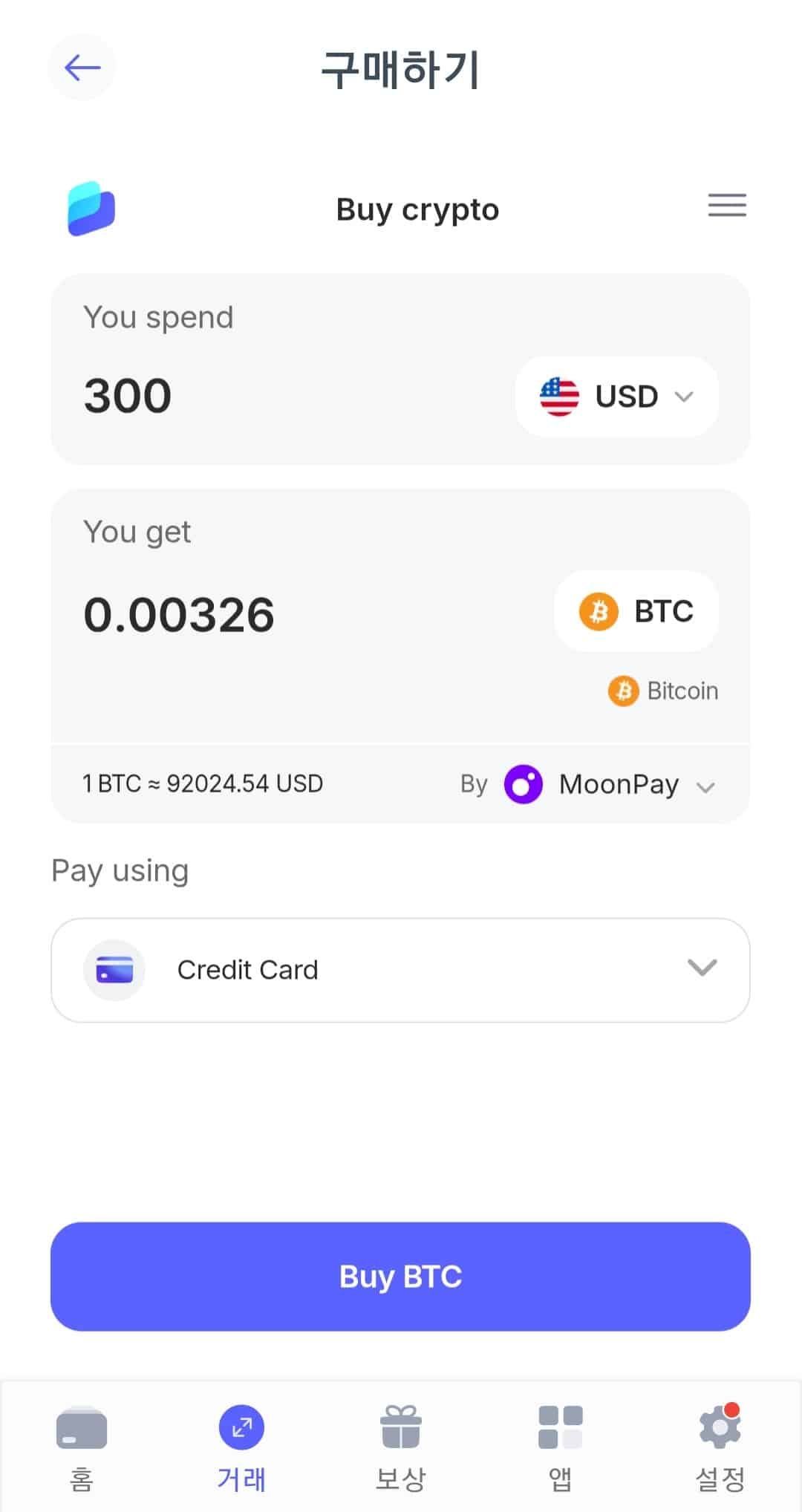Choose a different coin than BTC
This screenshot has width=802, height=1512.
point(636,612)
